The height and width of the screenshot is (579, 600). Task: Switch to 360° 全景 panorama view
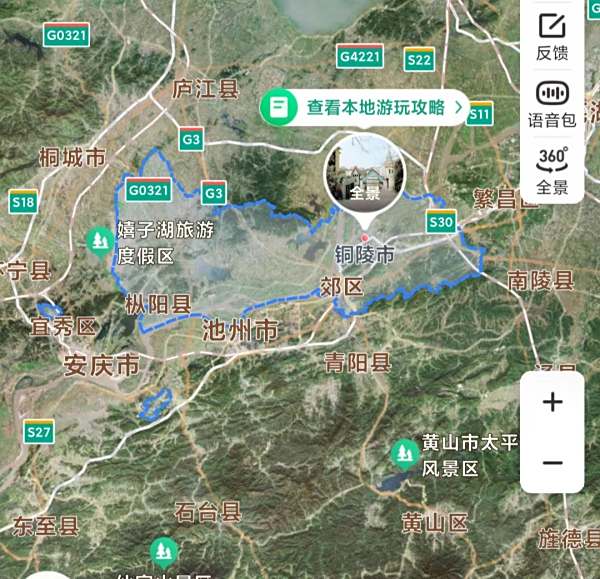552,170
